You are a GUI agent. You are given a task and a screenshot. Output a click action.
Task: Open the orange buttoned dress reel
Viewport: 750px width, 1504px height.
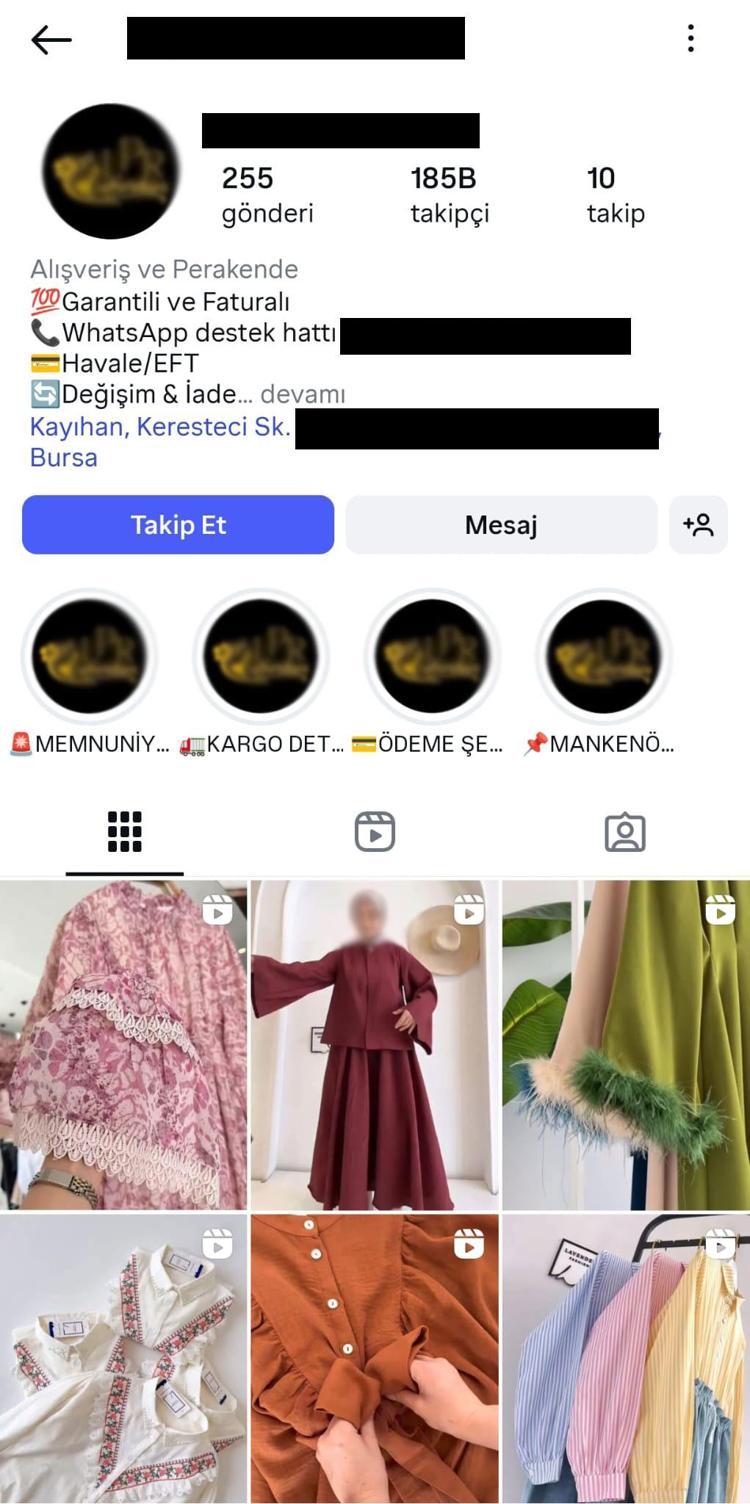[x=375, y=1358]
